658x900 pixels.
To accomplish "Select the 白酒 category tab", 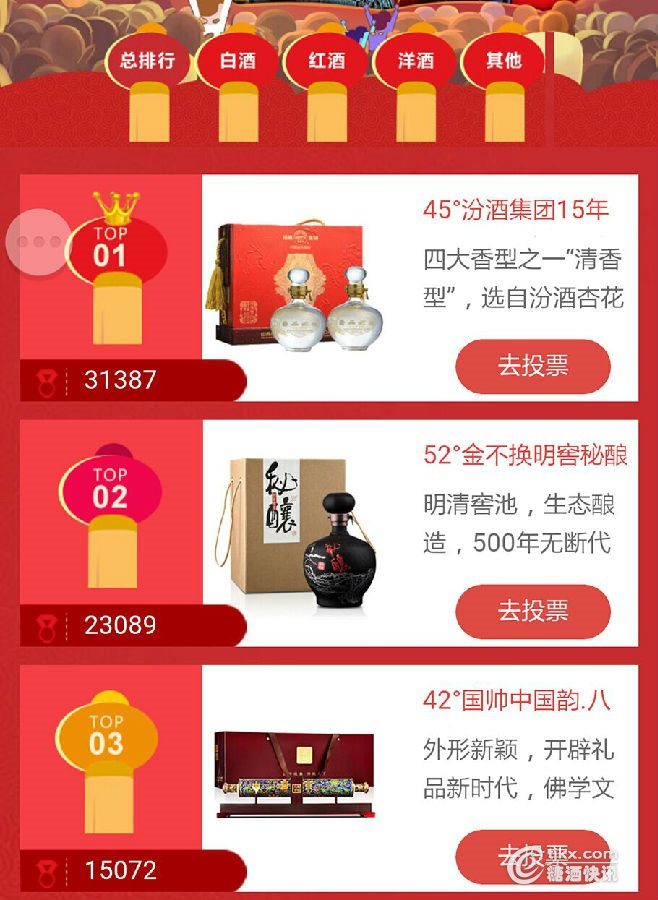I will 238,61.
